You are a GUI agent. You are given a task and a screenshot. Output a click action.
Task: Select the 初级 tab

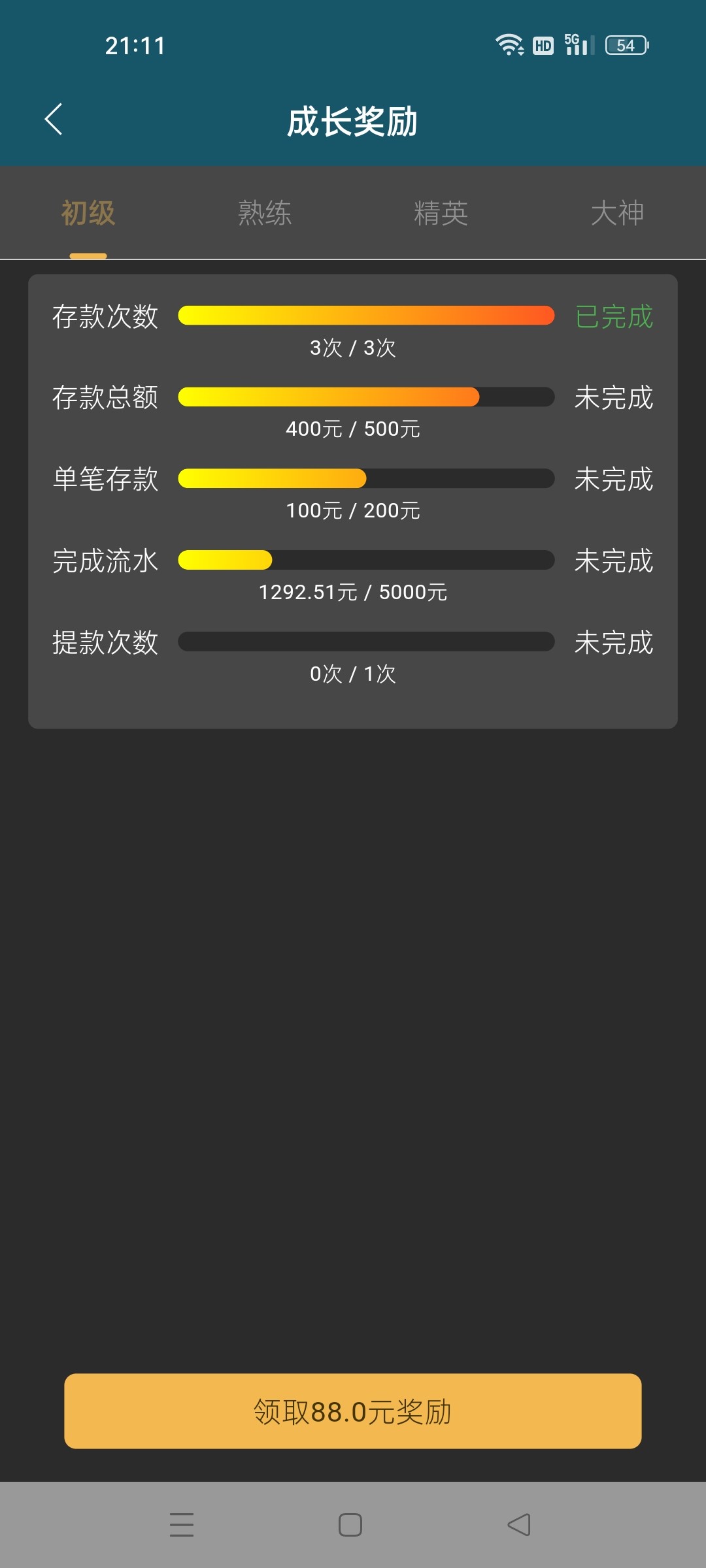pos(88,214)
